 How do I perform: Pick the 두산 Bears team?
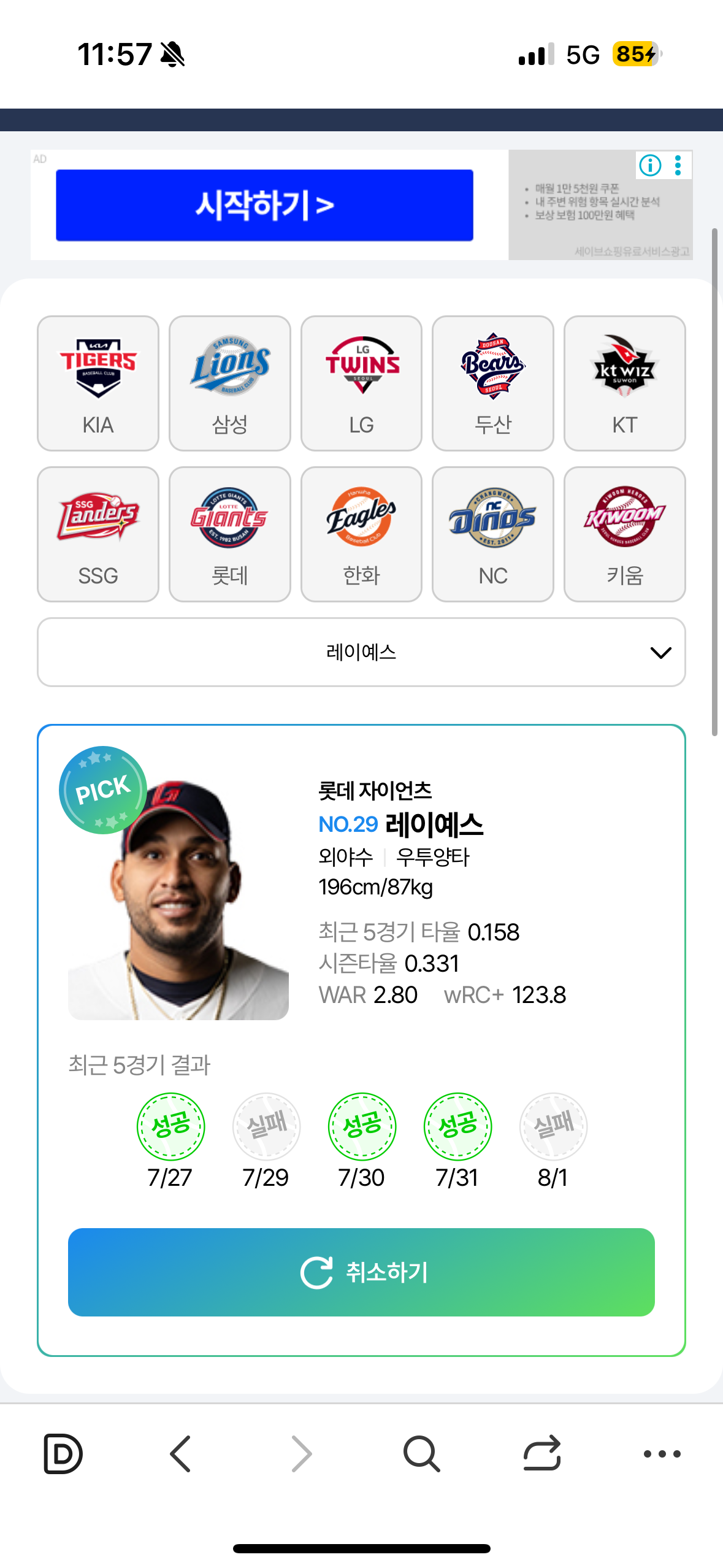point(493,383)
